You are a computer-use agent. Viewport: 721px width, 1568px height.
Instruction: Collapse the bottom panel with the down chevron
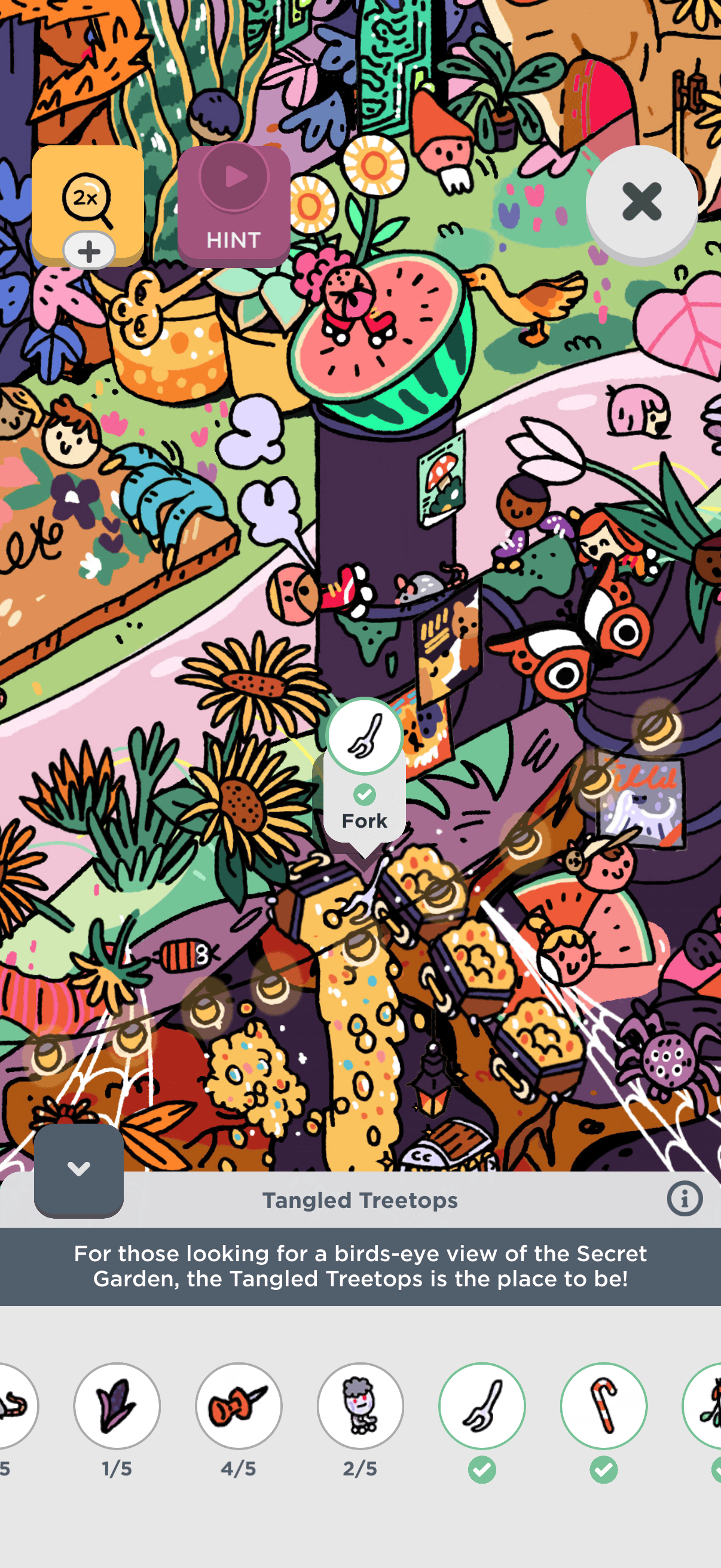[x=79, y=1169]
